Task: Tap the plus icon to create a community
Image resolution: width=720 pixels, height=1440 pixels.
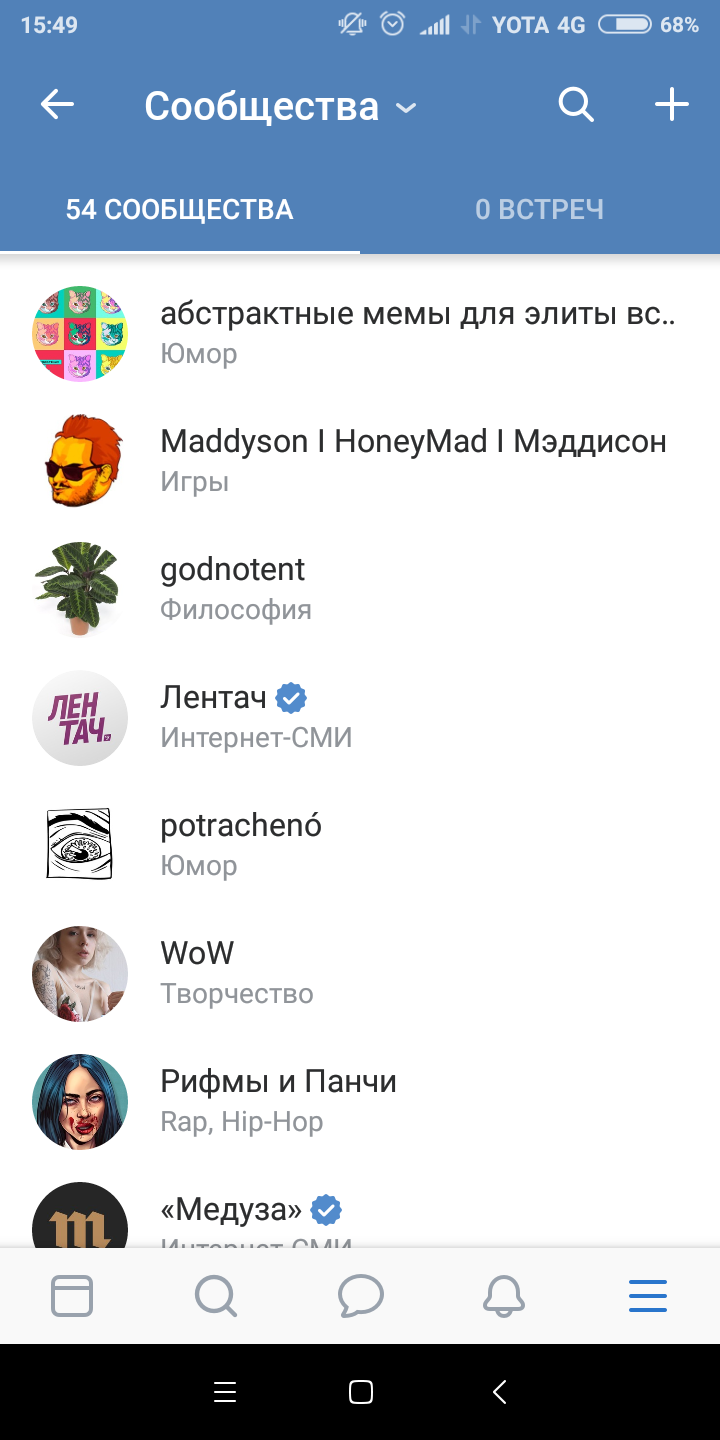Action: pyautogui.click(x=672, y=104)
